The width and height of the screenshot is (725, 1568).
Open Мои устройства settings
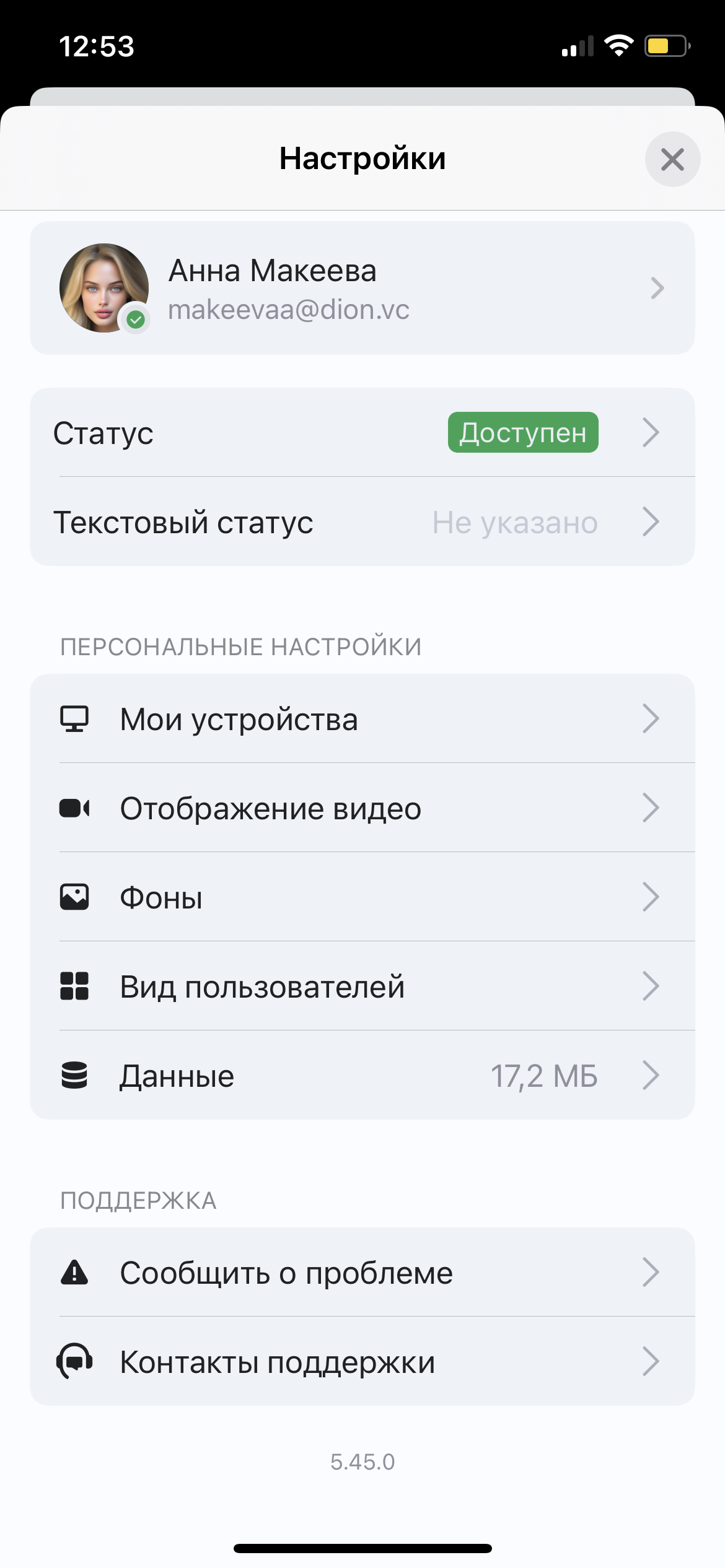coord(362,719)
